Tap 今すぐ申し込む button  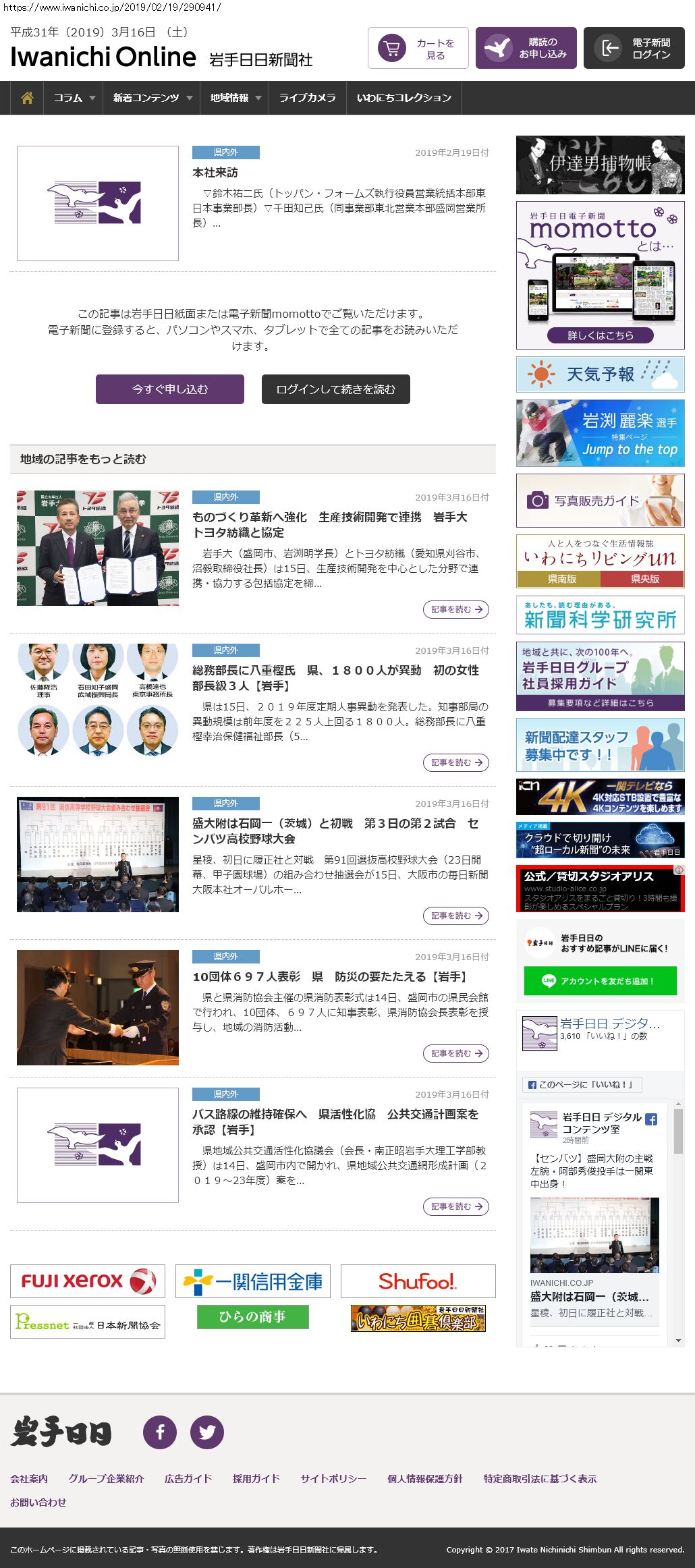tap(170, 389)
